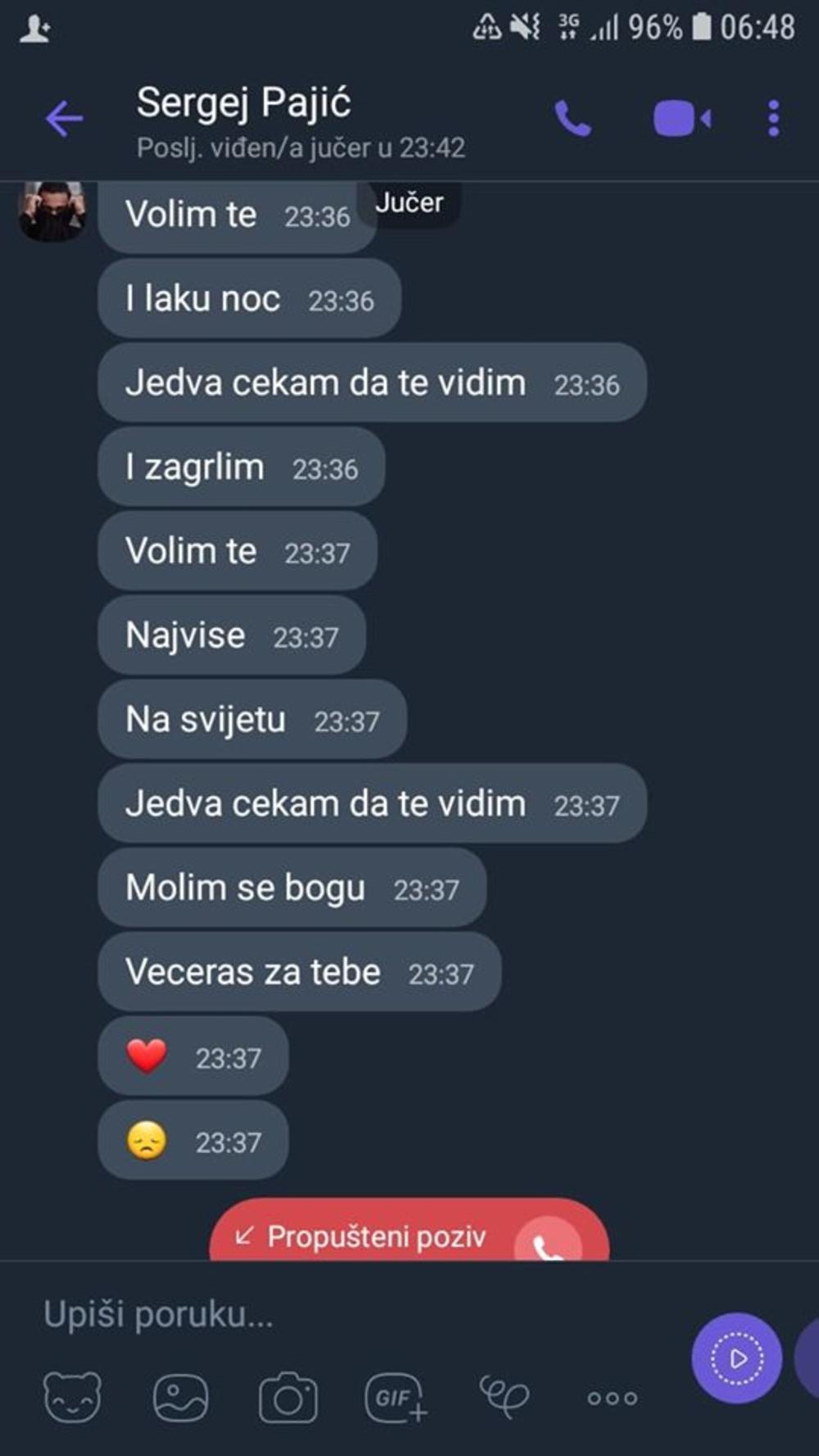Tap Sergej's profile picture avatar
This screenshot has width=819, height=1456.
52,212
